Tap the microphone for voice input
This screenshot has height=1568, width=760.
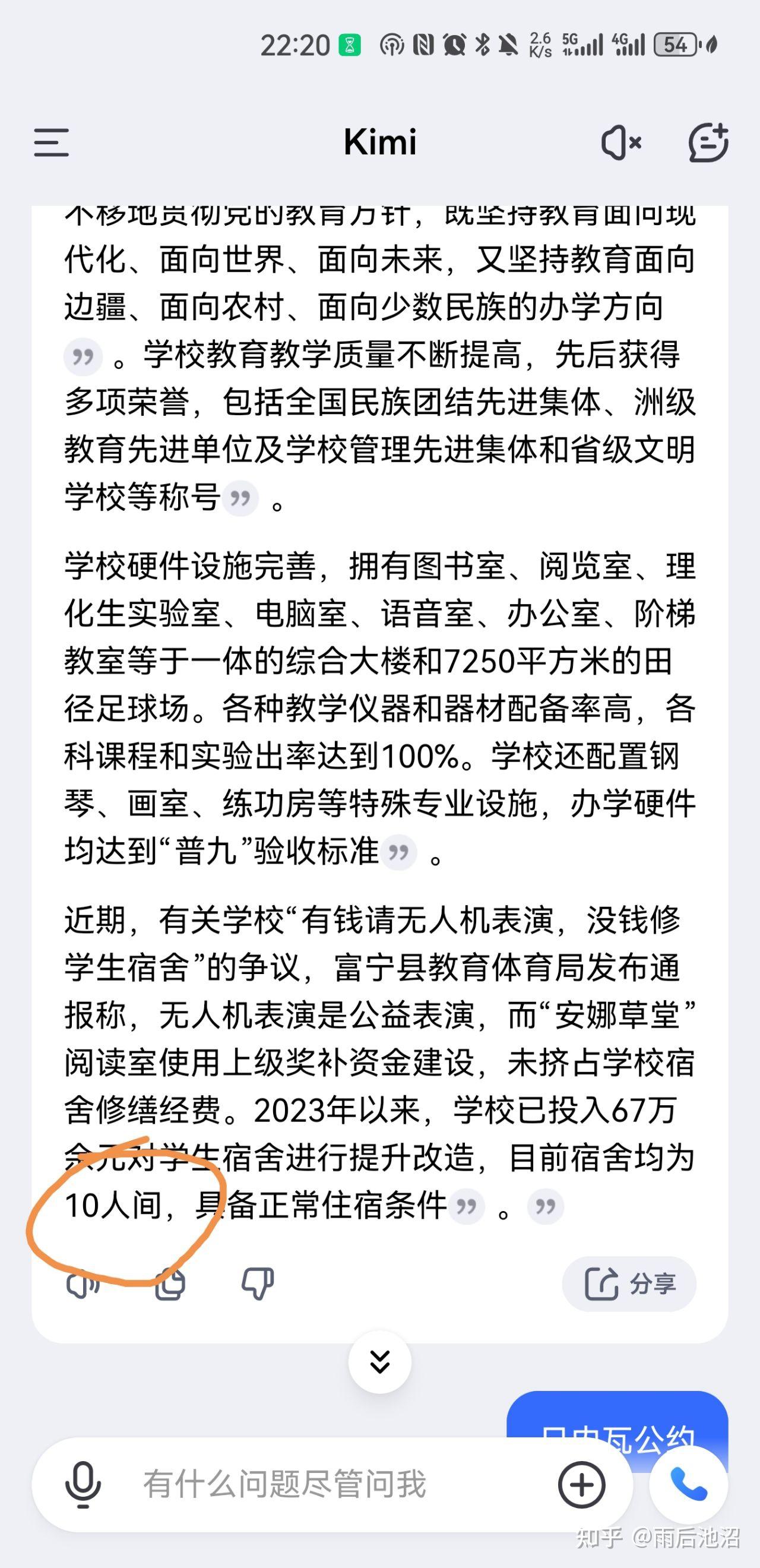(x=83, y=1485)
